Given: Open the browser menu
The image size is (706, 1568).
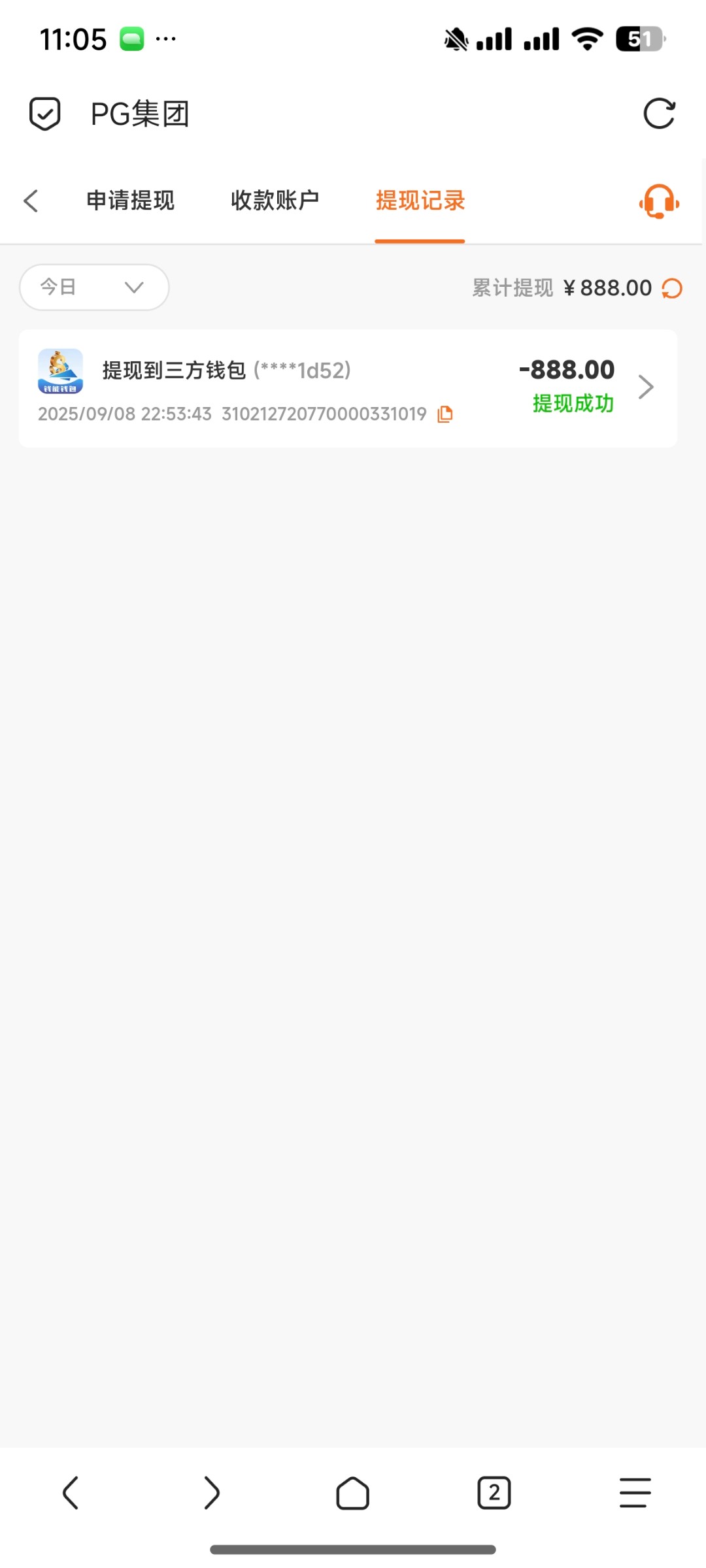Looking at the screenshot, I should [x=635, y=1493].
